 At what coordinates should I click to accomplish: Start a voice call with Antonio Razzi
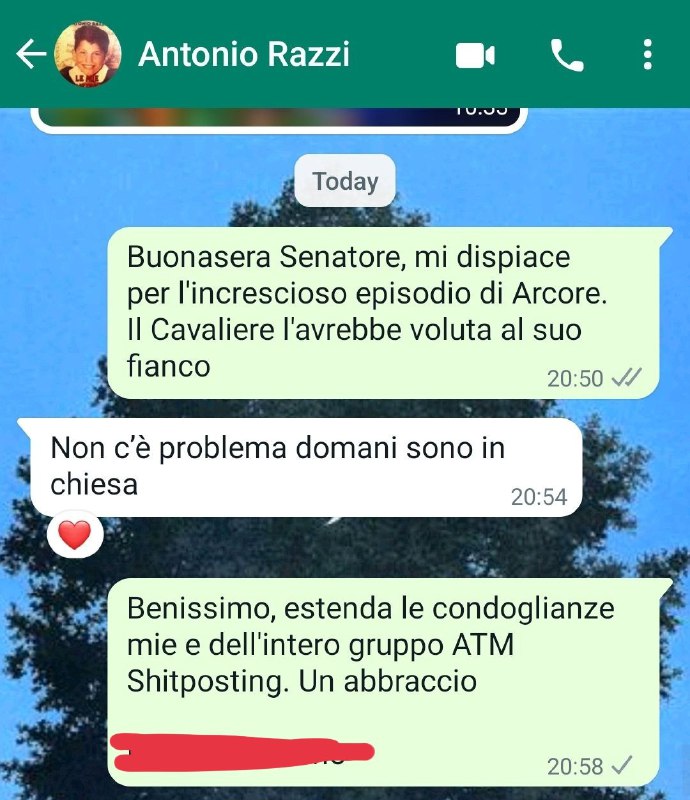[567, 55]
